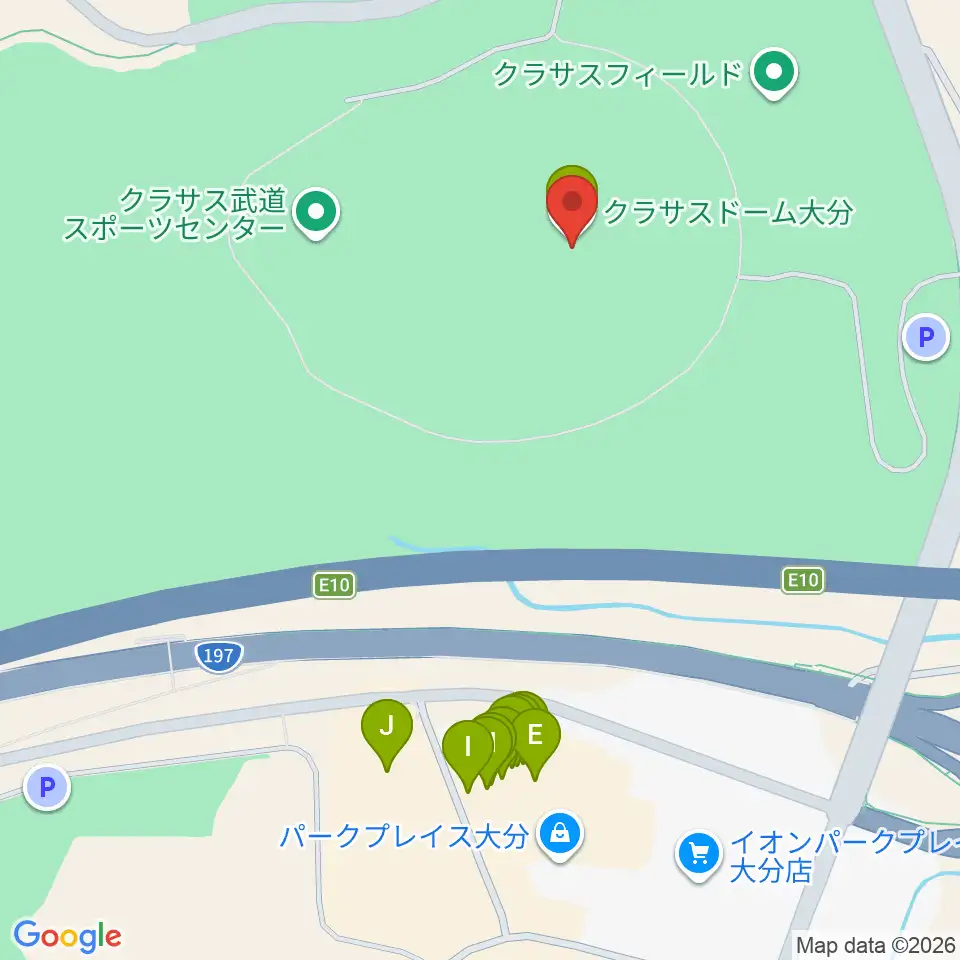Tap the parking icon near the Google logo
Image resolution: width=960 pixels, height=960 pixels.
pyautogui.click(x=47, y=787)
